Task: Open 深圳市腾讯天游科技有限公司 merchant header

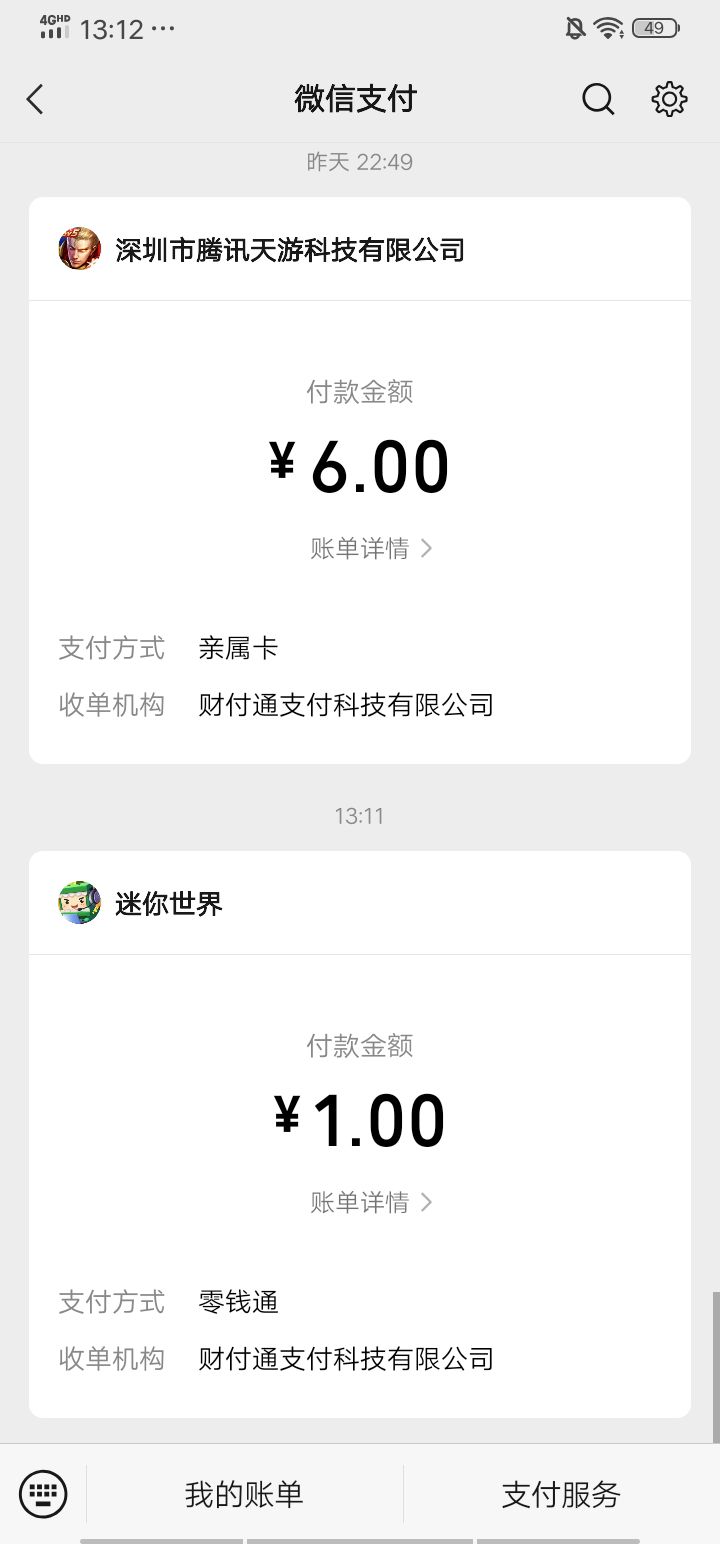Action: [290, 250]
